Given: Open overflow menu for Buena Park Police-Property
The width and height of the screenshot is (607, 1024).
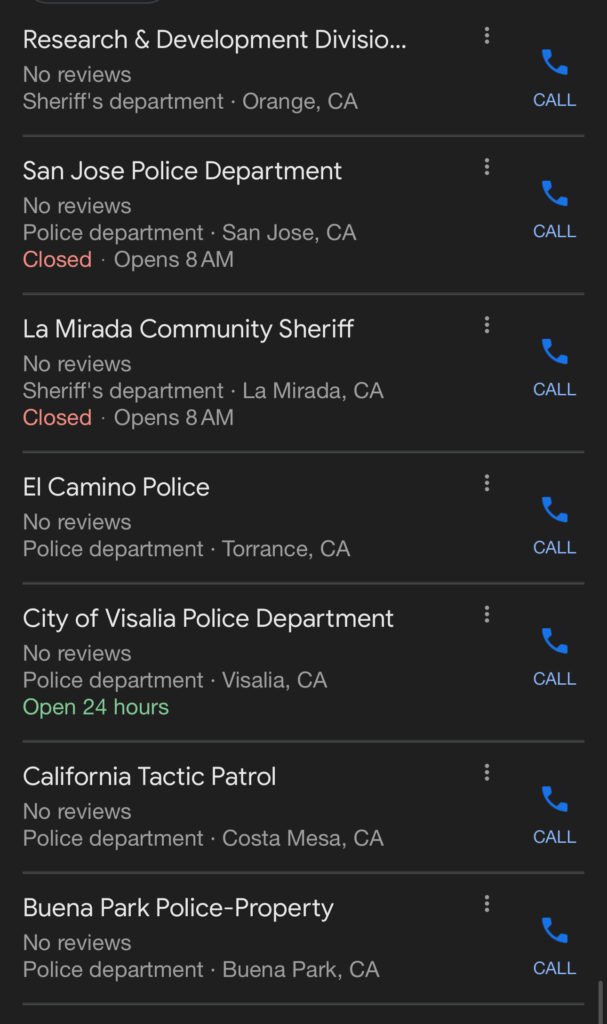Looking at the screenshot, I should [x=487, y=904].
